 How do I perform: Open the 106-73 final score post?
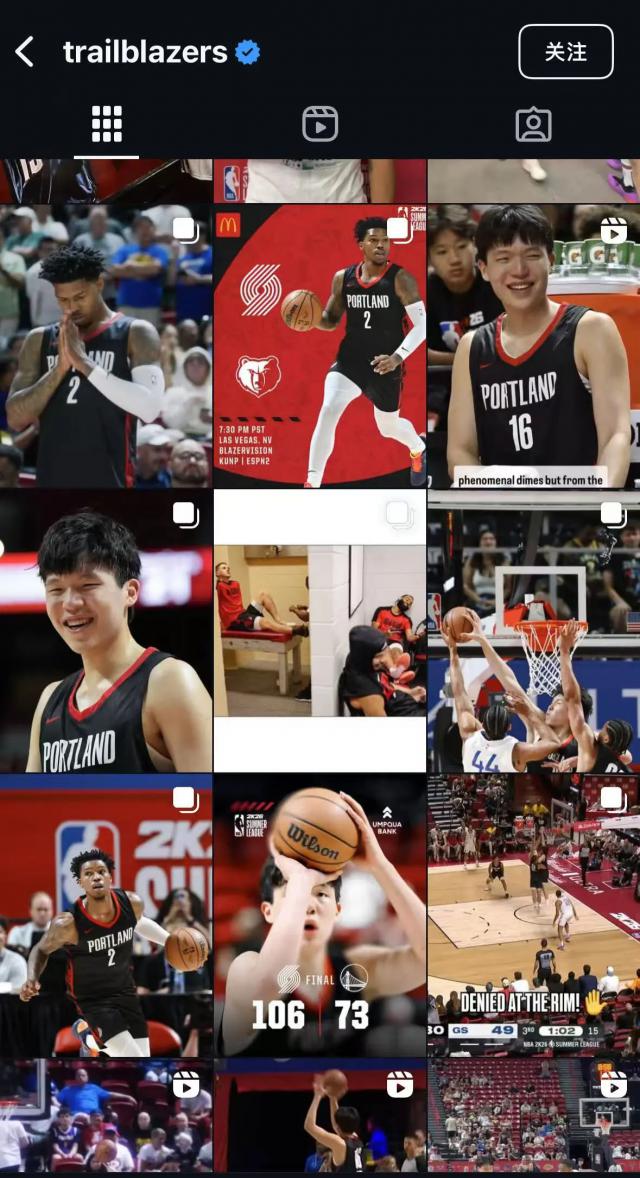[x=320, y=915]
